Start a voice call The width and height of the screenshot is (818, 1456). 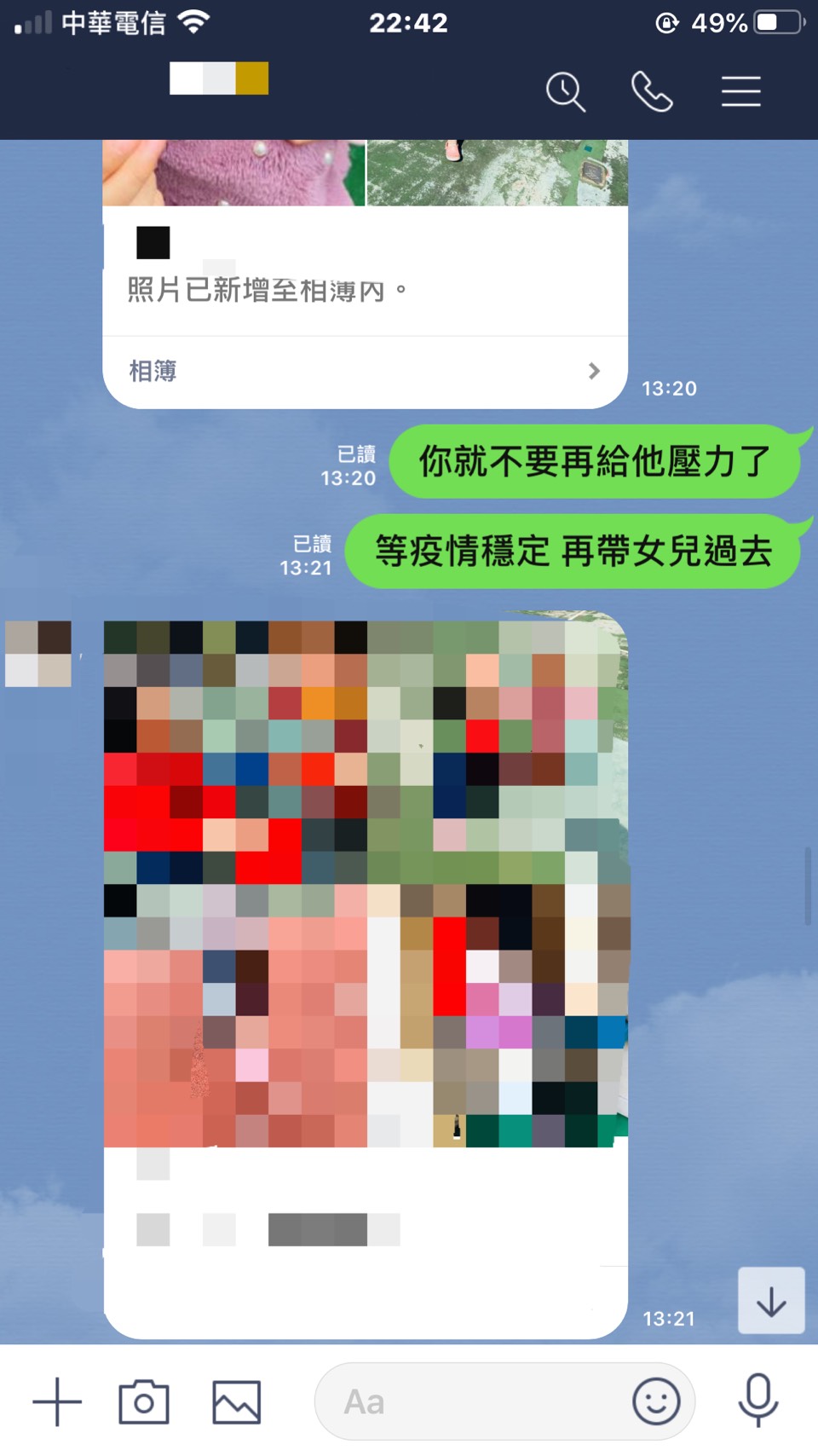click(x=652, y=91)
